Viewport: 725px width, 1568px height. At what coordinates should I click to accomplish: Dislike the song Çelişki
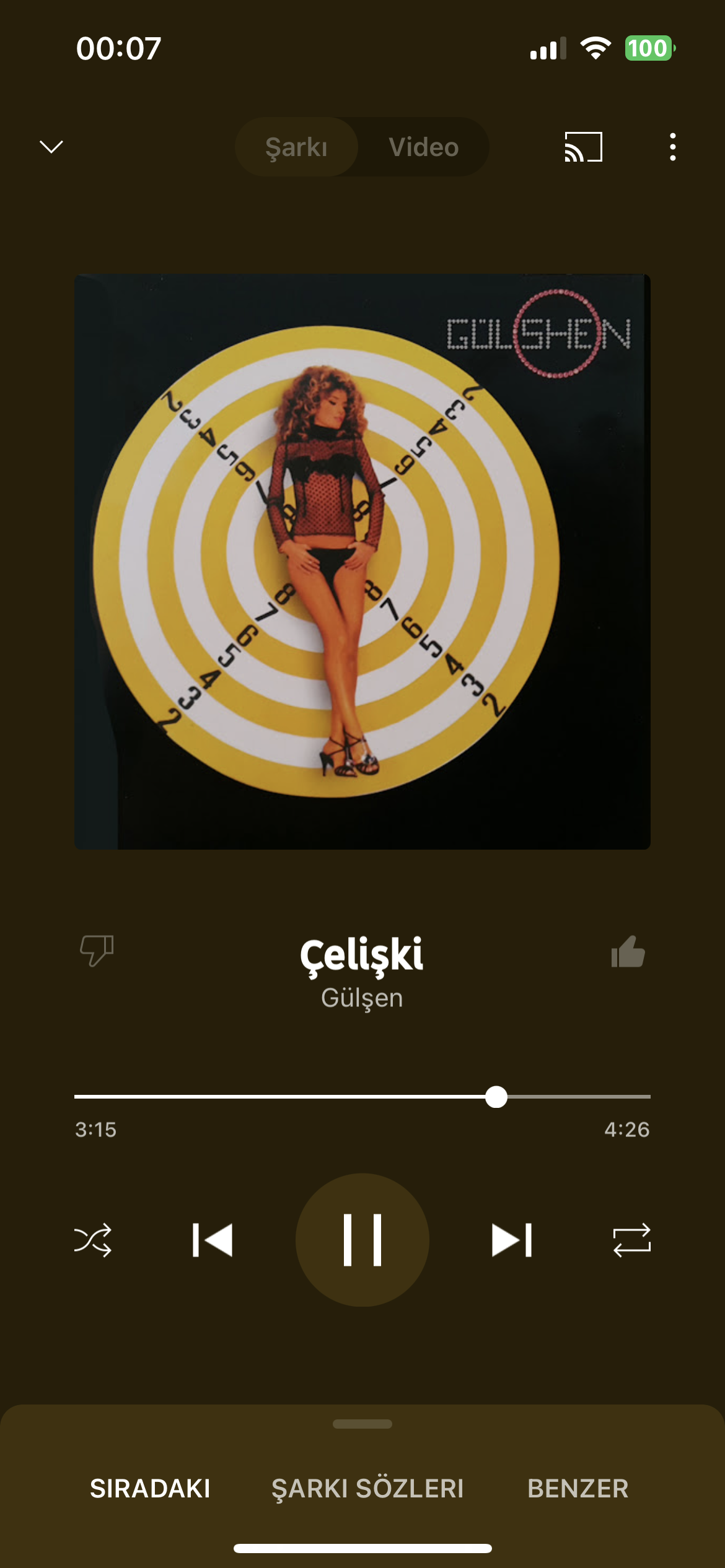pos(97,950)
